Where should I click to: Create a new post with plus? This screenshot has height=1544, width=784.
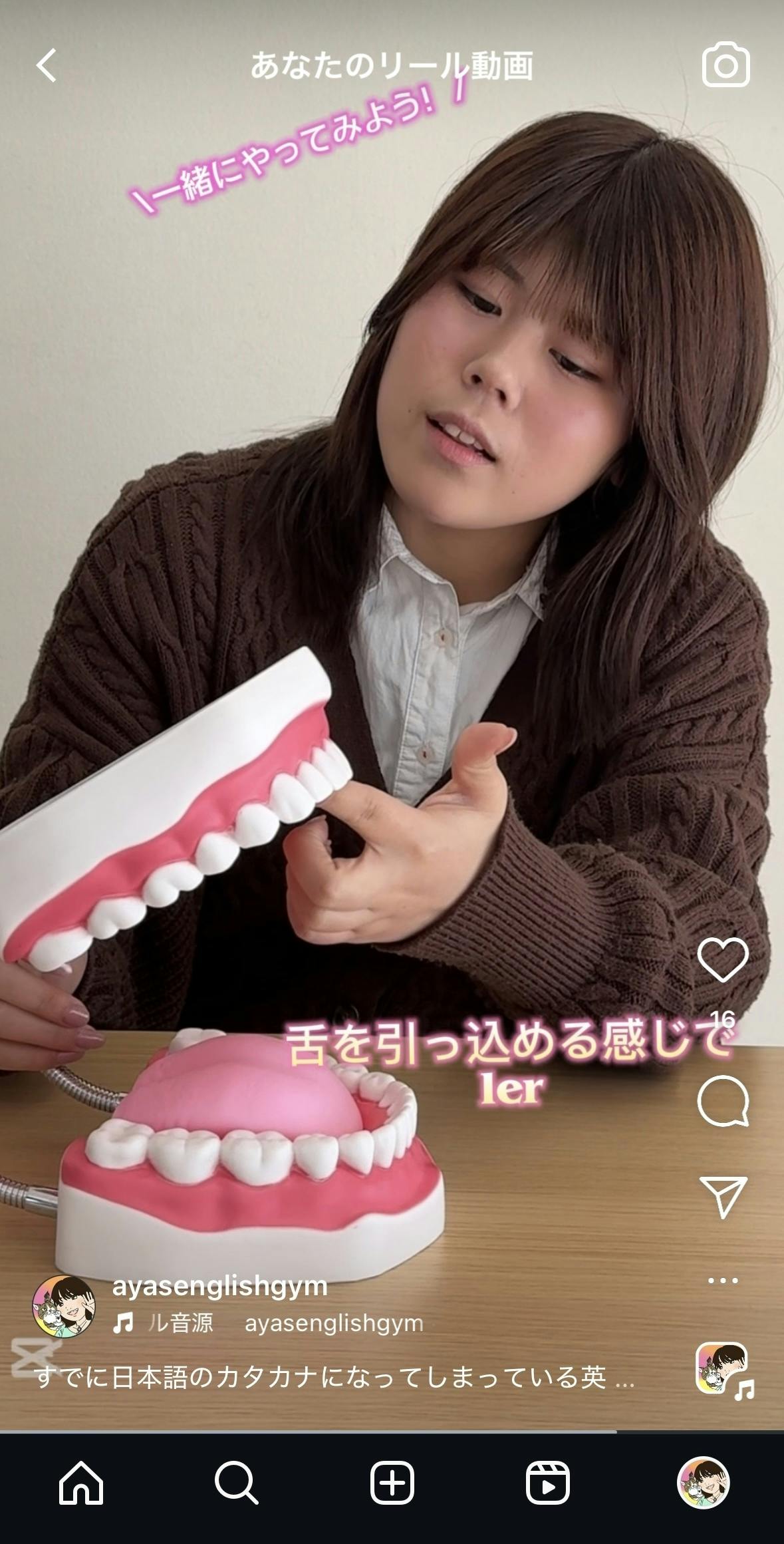pos(392,1483)
